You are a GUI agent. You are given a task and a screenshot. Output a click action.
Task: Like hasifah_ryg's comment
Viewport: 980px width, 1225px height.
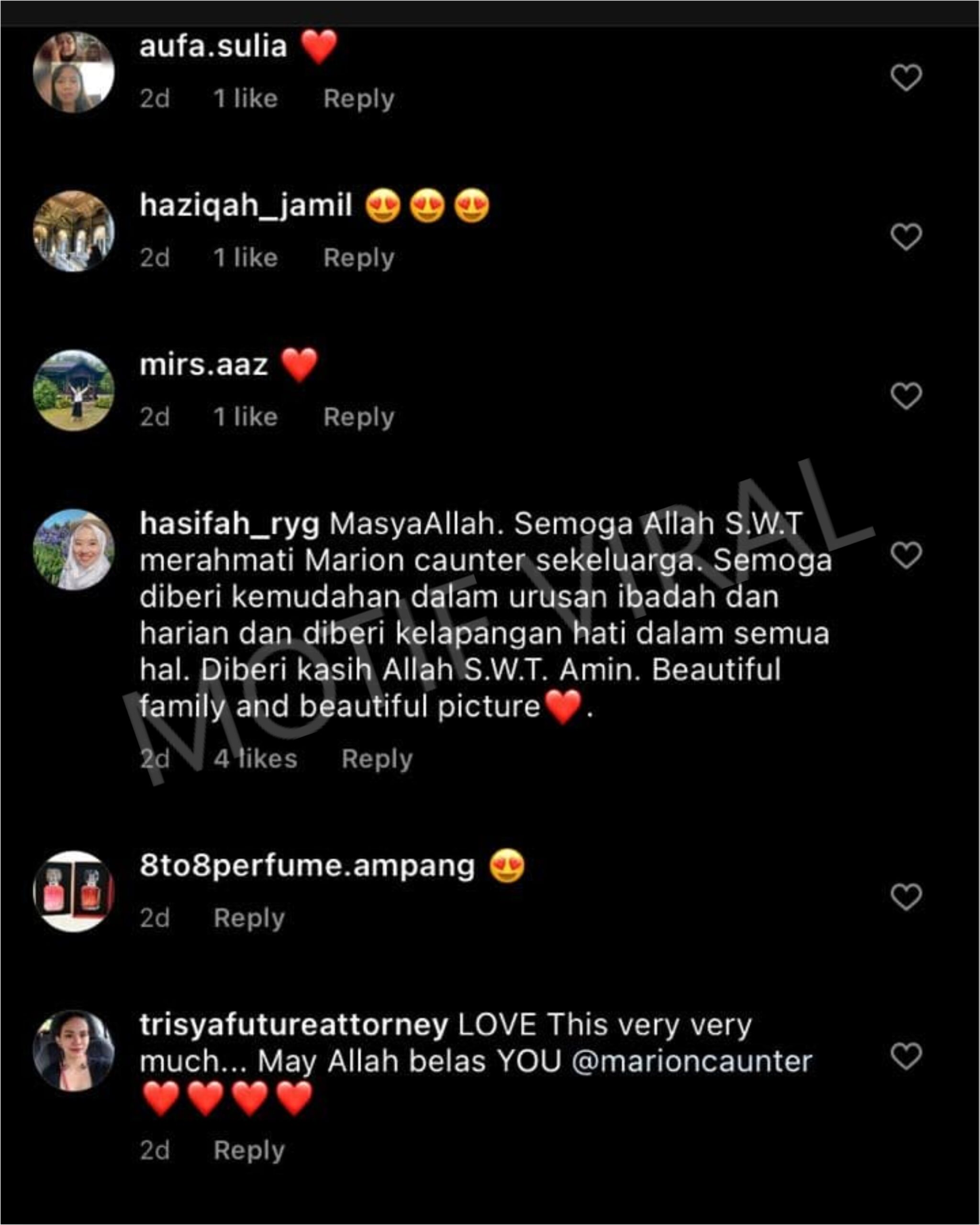(x=905, y=555)
